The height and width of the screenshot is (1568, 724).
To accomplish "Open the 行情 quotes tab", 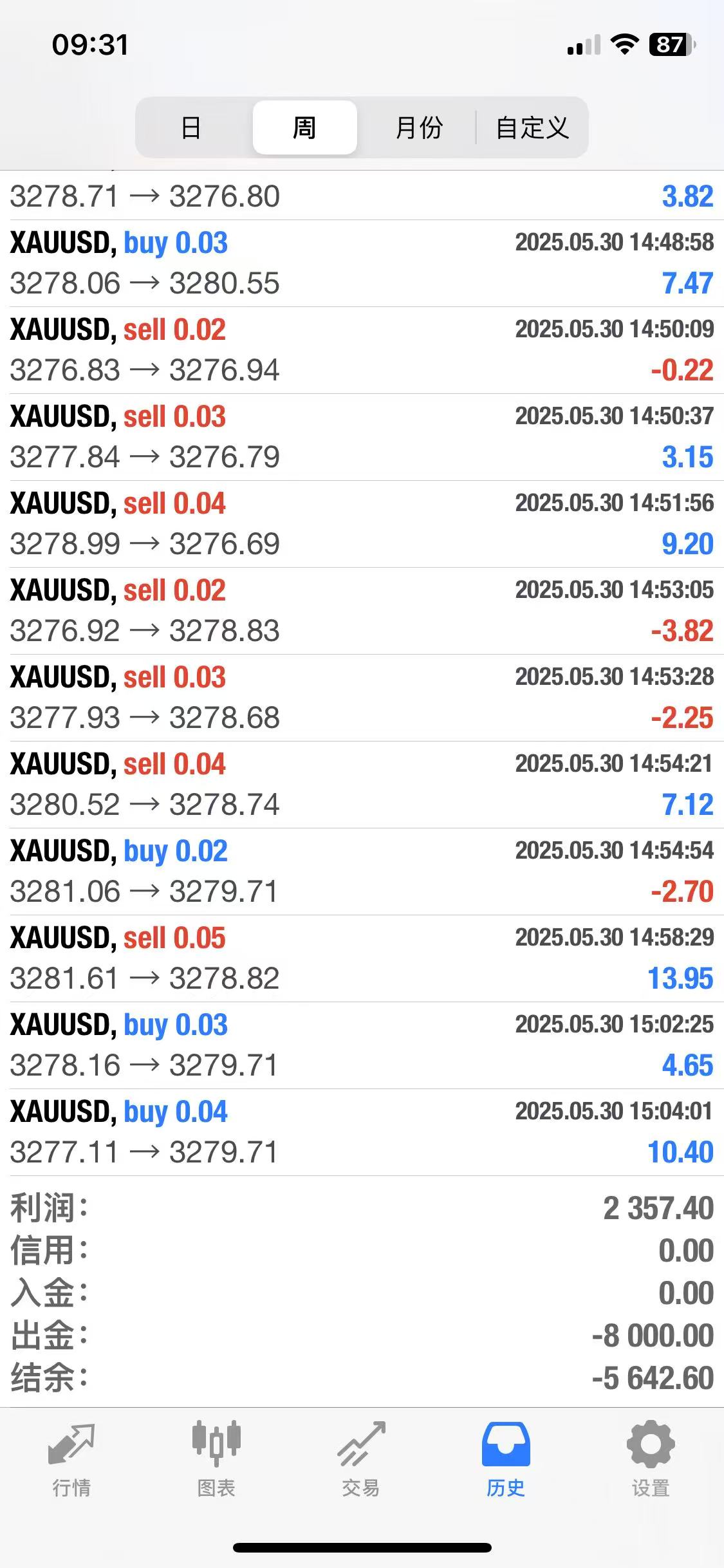I will coord(71,1459).
